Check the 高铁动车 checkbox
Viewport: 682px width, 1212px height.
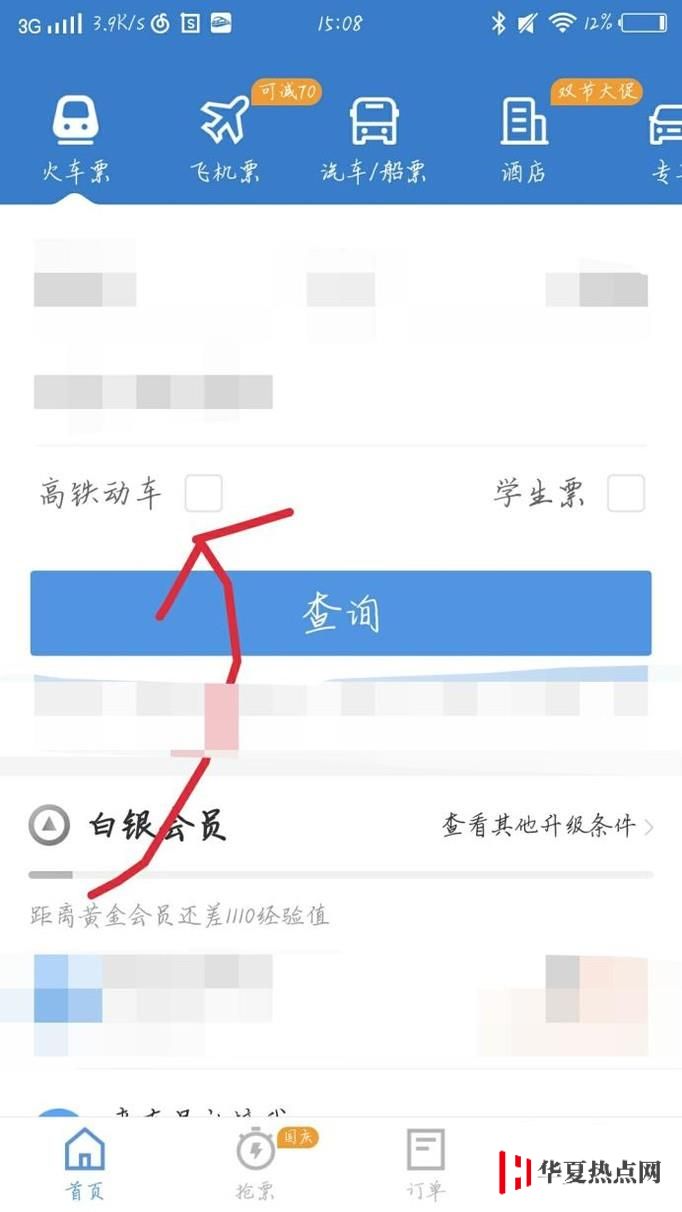tap(204, 494)
